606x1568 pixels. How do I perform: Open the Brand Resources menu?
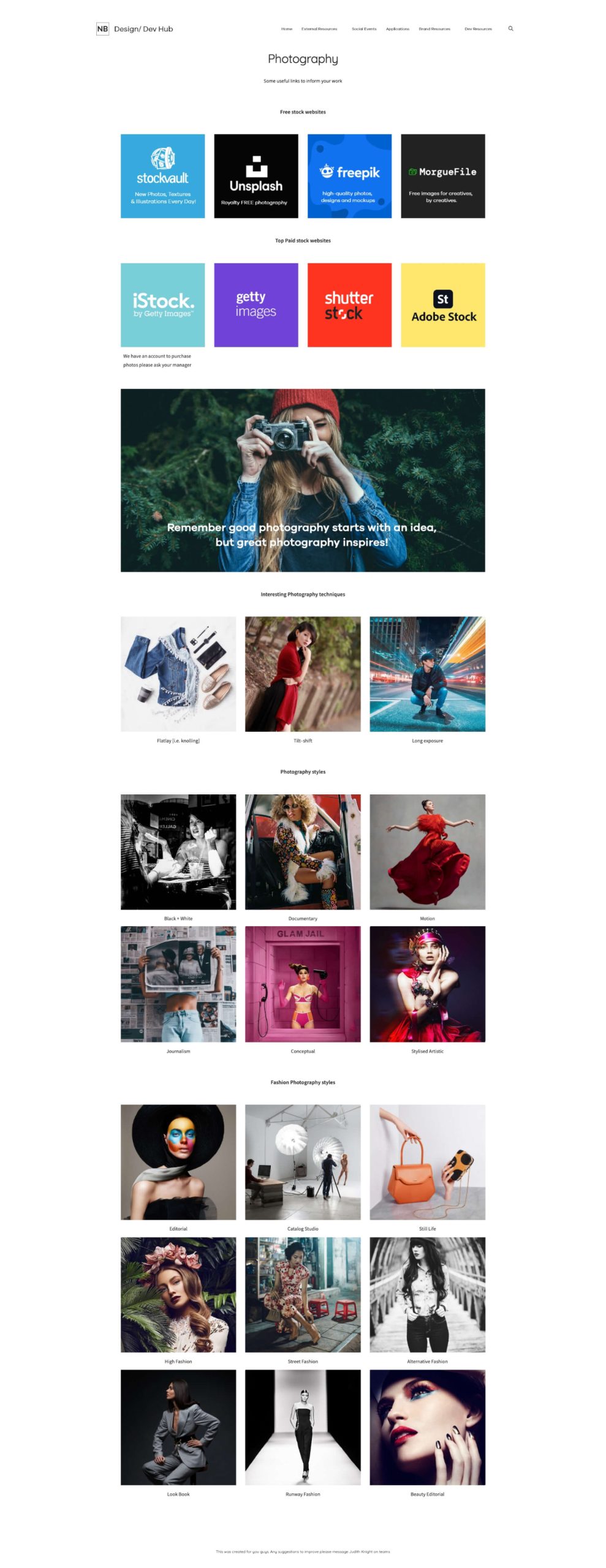[434, 29]
